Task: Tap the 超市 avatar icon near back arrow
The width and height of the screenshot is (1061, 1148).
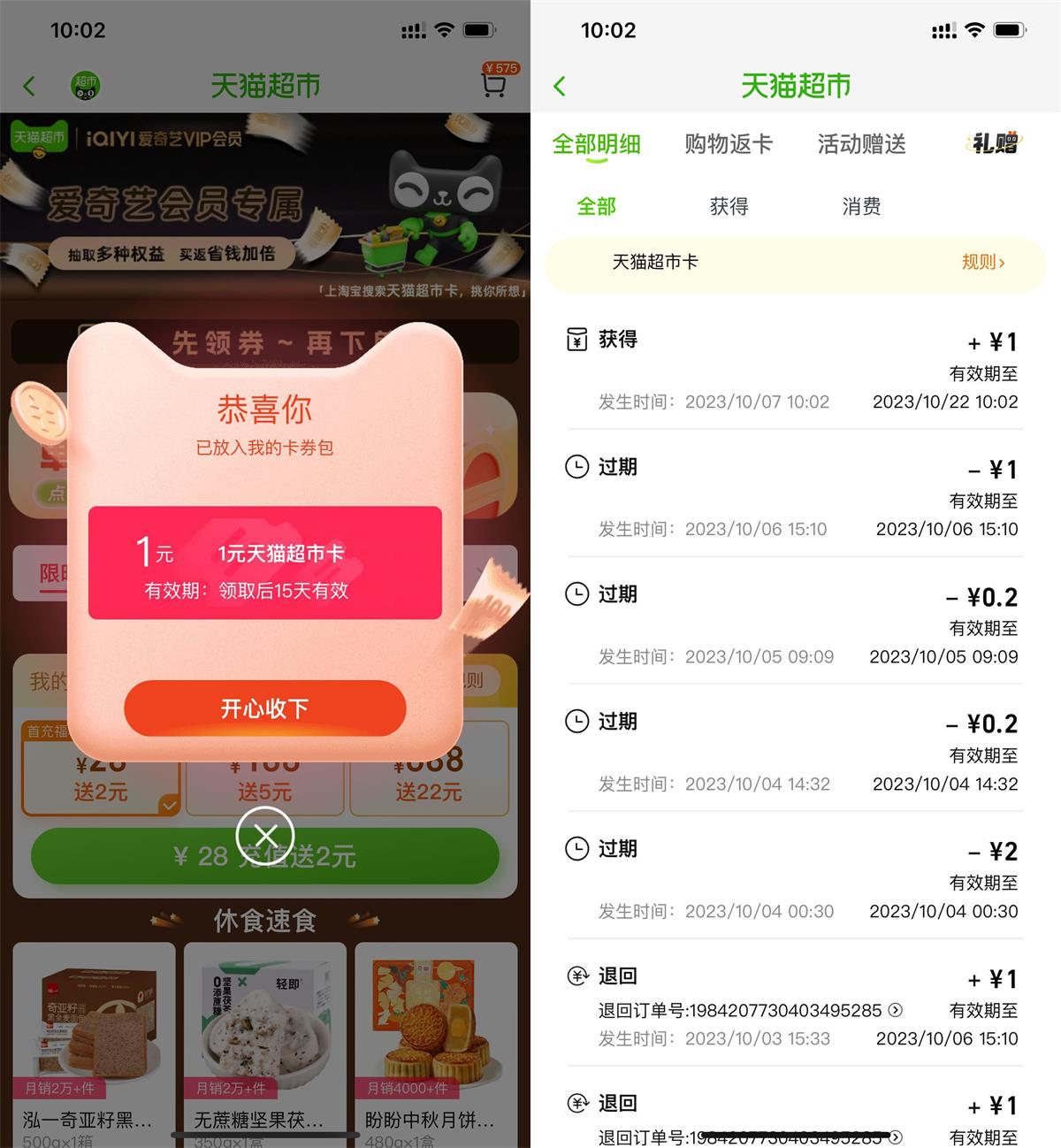Action: coord(85,86)
